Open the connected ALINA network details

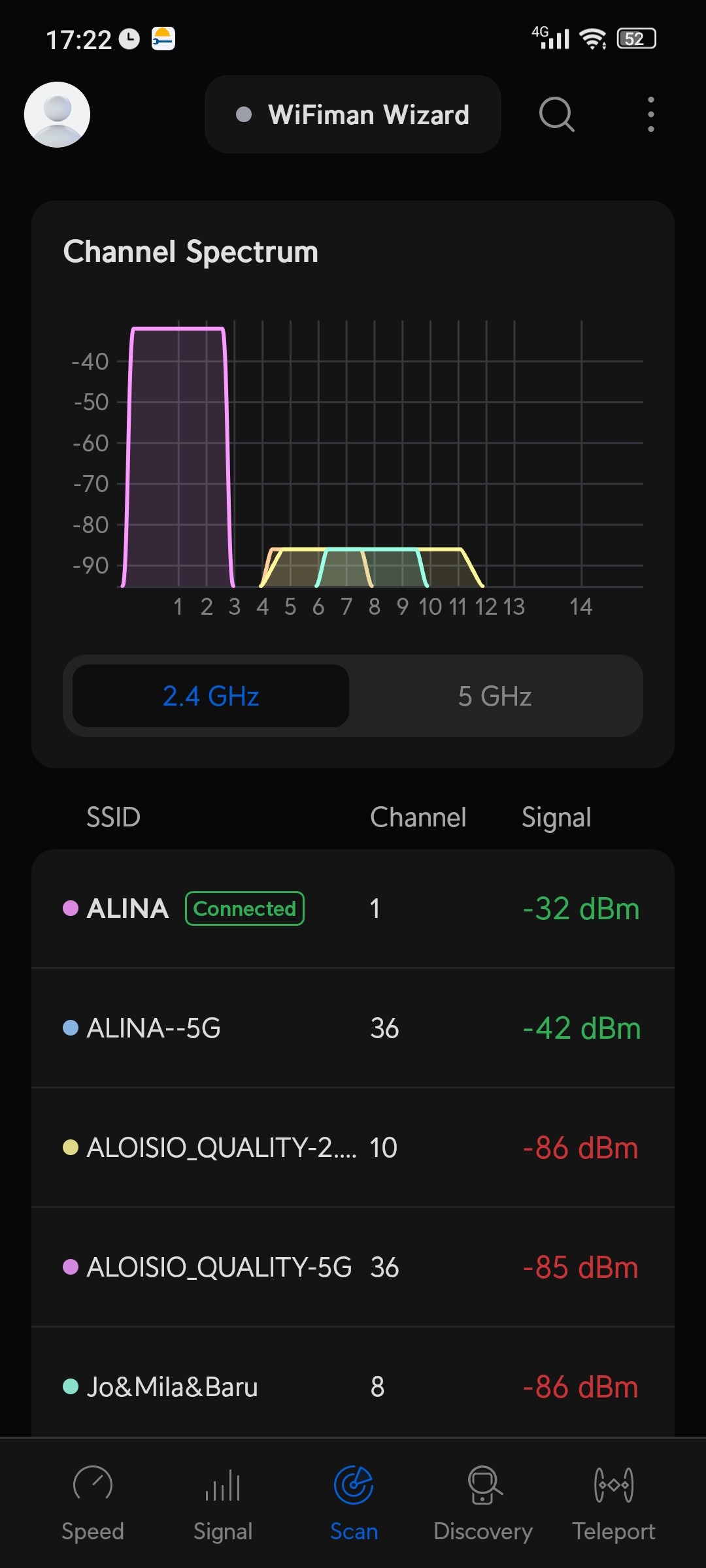click(353, 909)
